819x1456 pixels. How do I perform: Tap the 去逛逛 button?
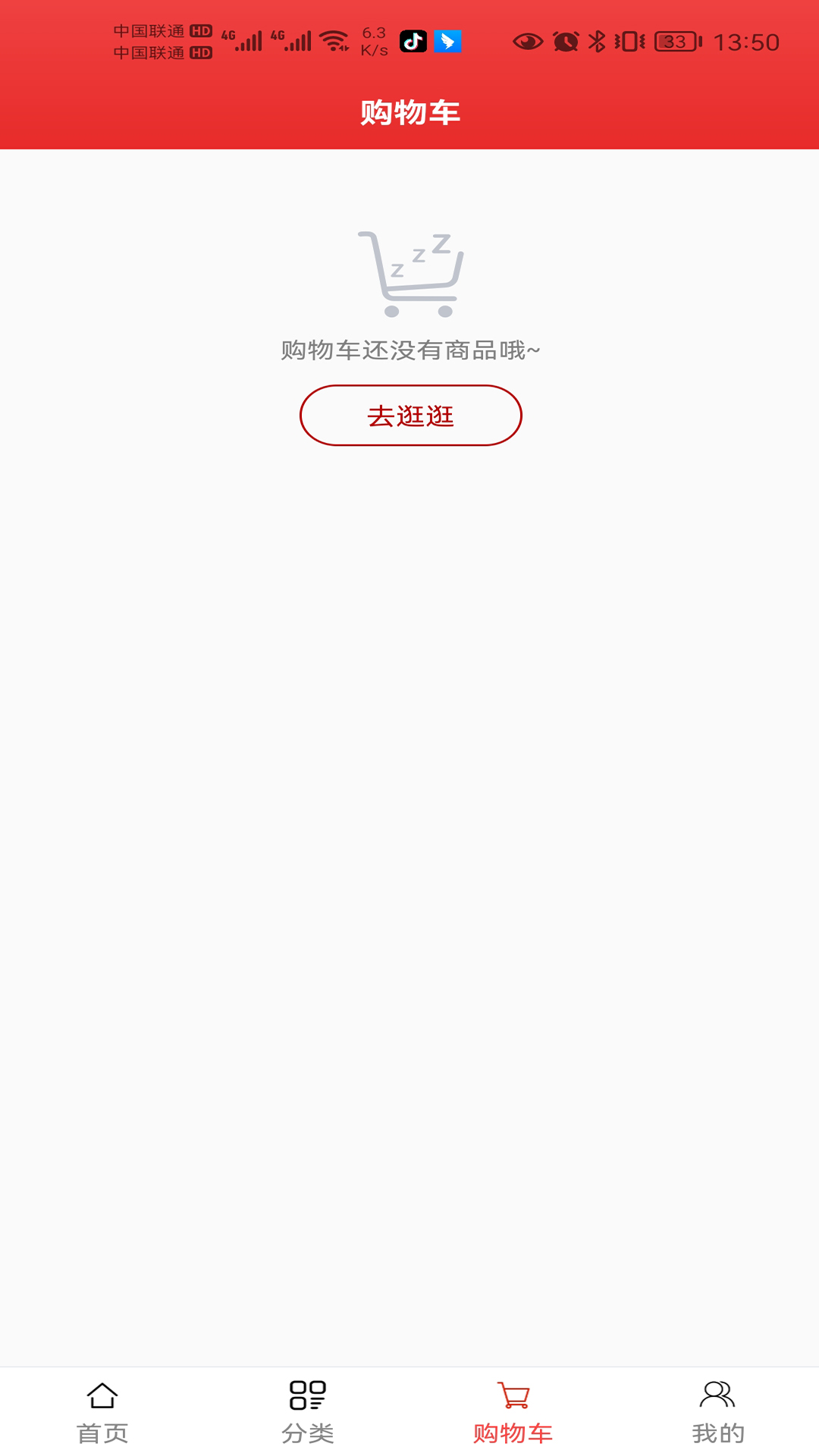tap(410, 416)
